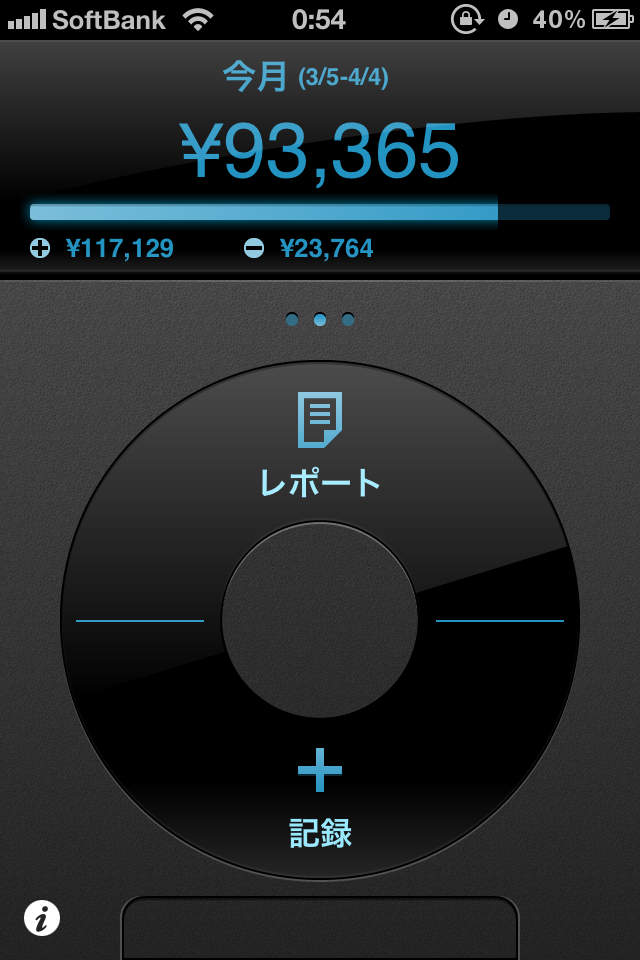Open the info icon
The image size is (640, 960).
coord(42,917)
